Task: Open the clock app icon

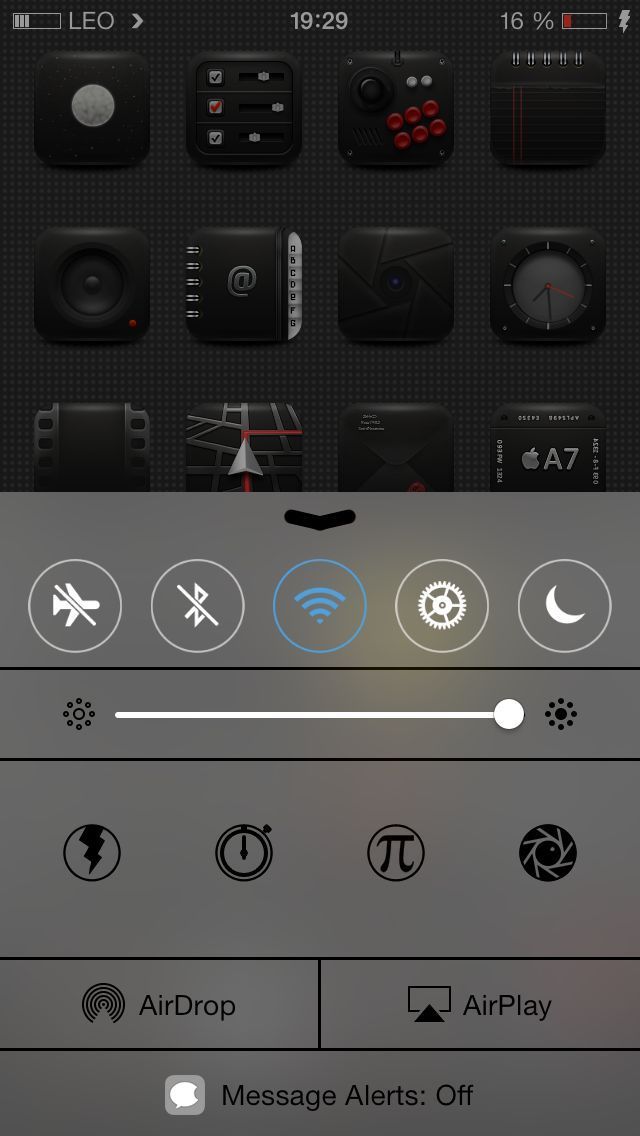Action: coord(548,285)
